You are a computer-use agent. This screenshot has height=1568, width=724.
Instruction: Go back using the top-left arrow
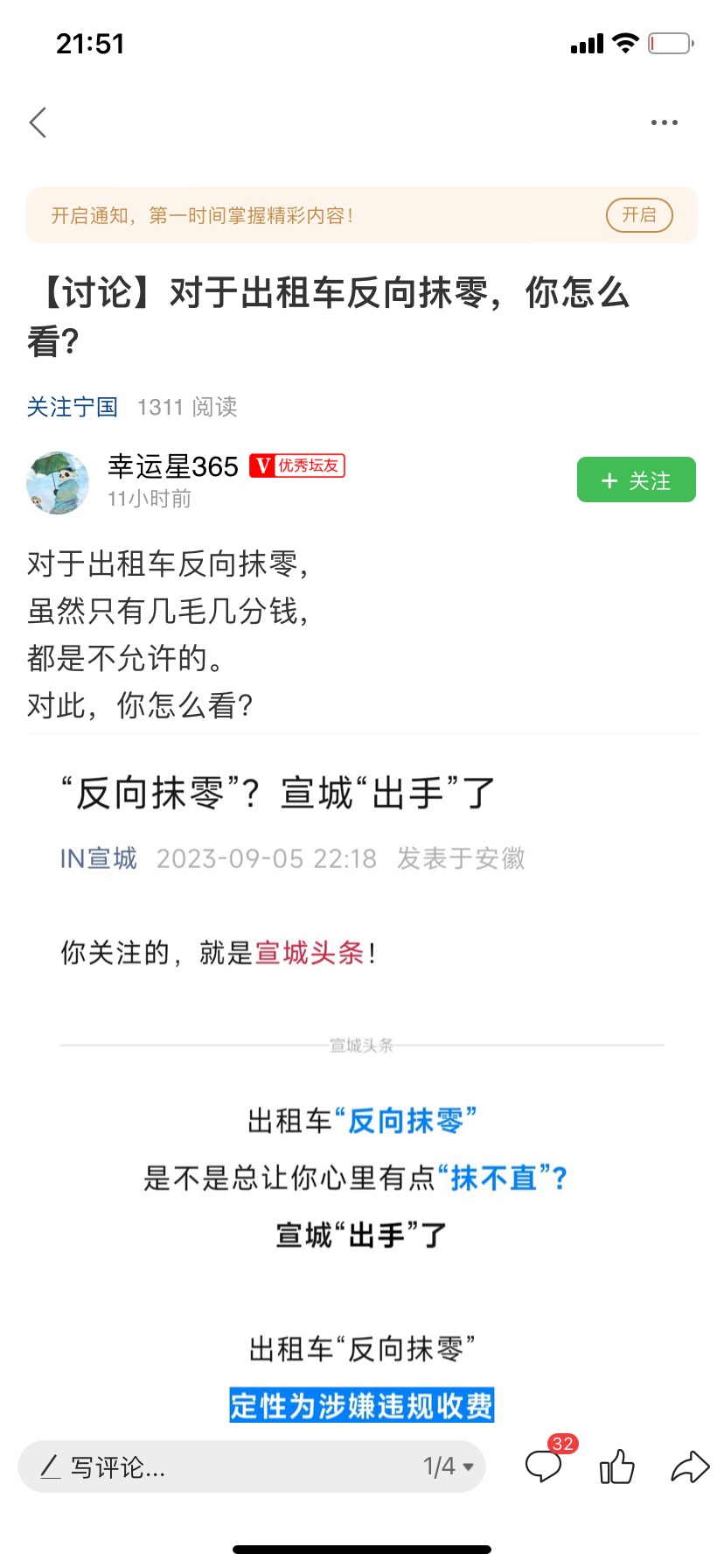click(38, 122)
